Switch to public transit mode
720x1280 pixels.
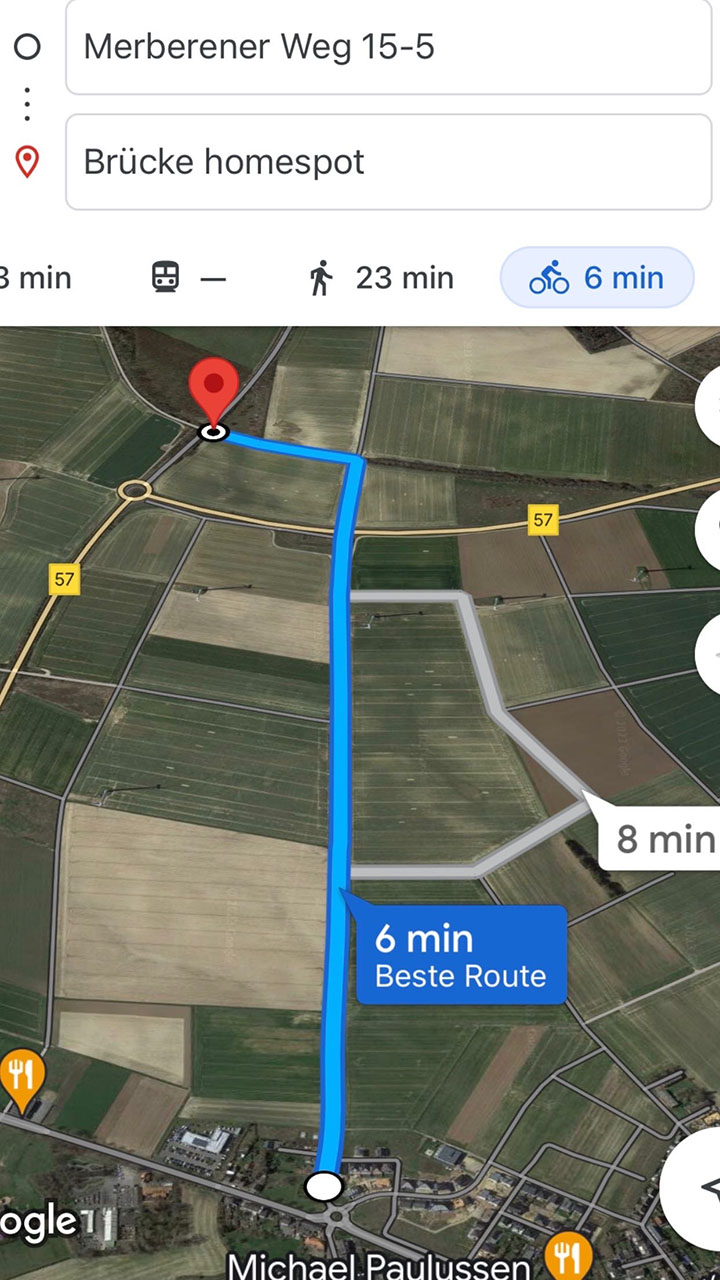click(188, 277)
